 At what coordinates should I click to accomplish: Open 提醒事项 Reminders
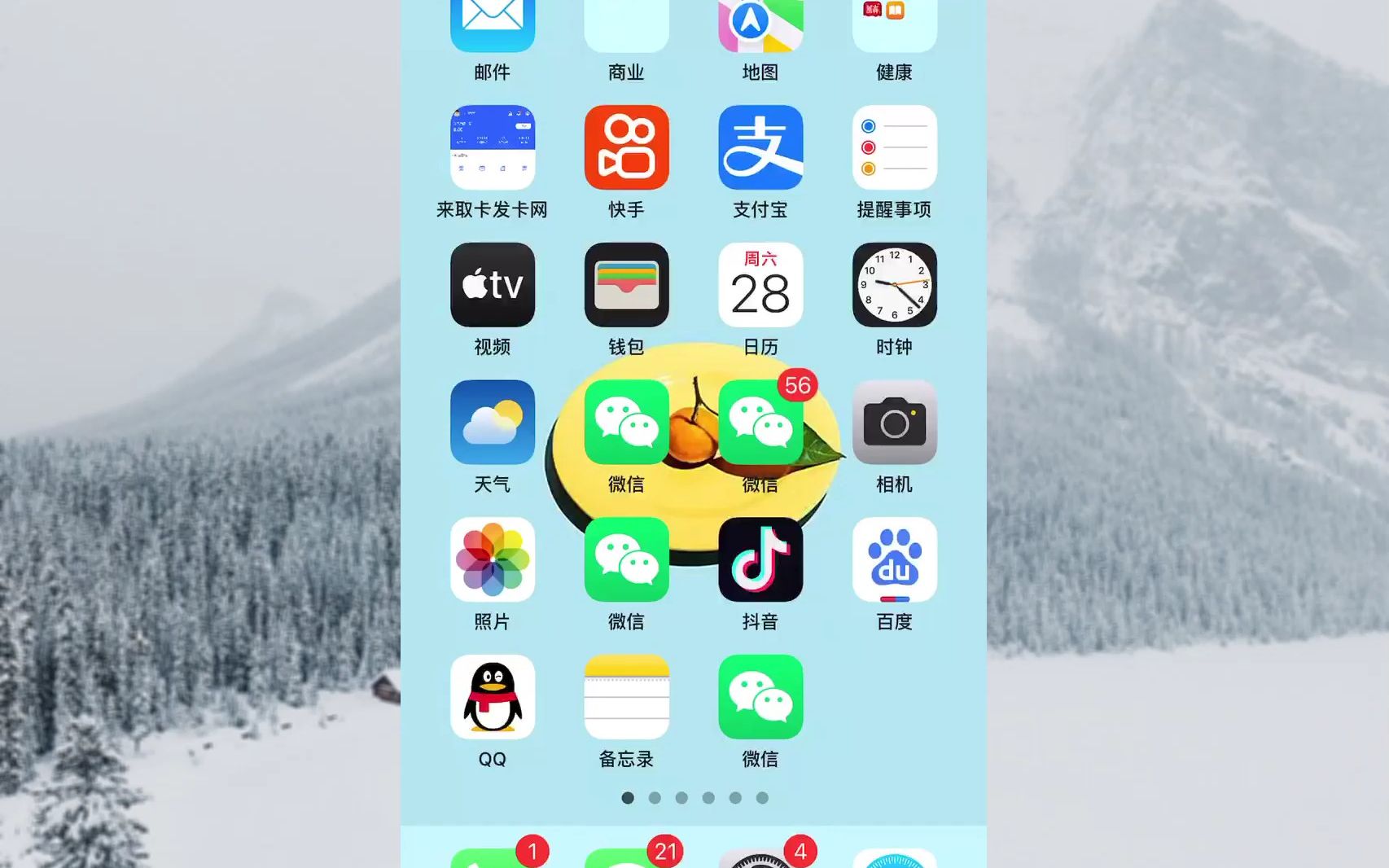click(x=894, y=147)
